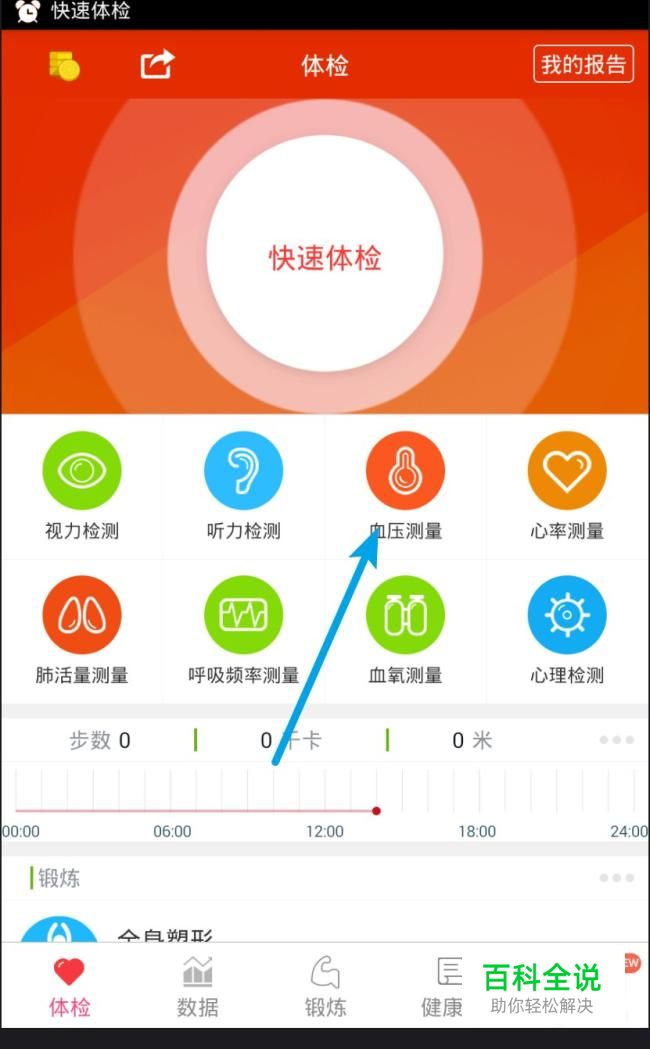Open 血压测量 blood pressure measurement
The height and width of the screenshot is (1049, 650).
[405, 486]
